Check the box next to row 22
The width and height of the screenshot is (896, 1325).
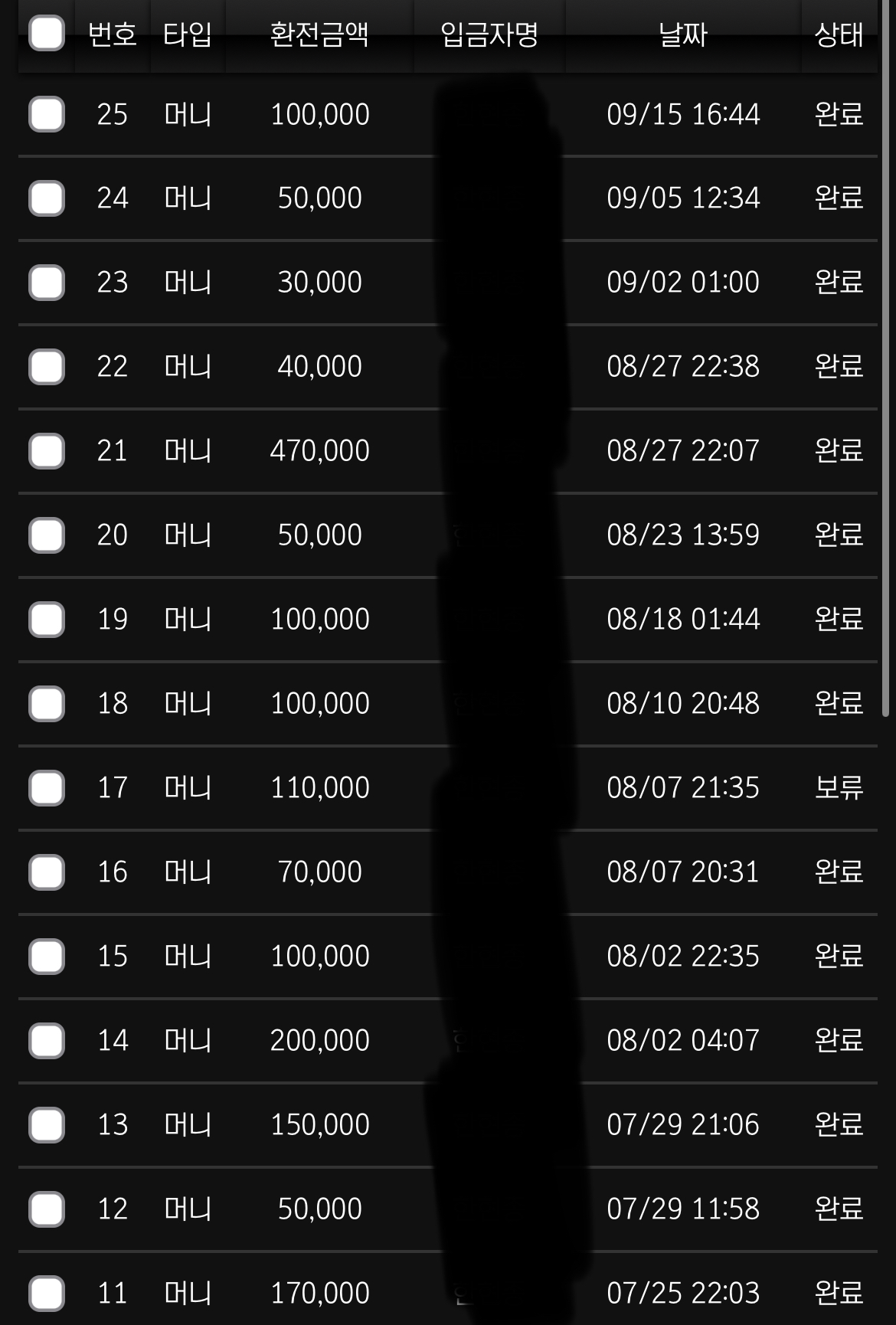(x=47, y=367)
